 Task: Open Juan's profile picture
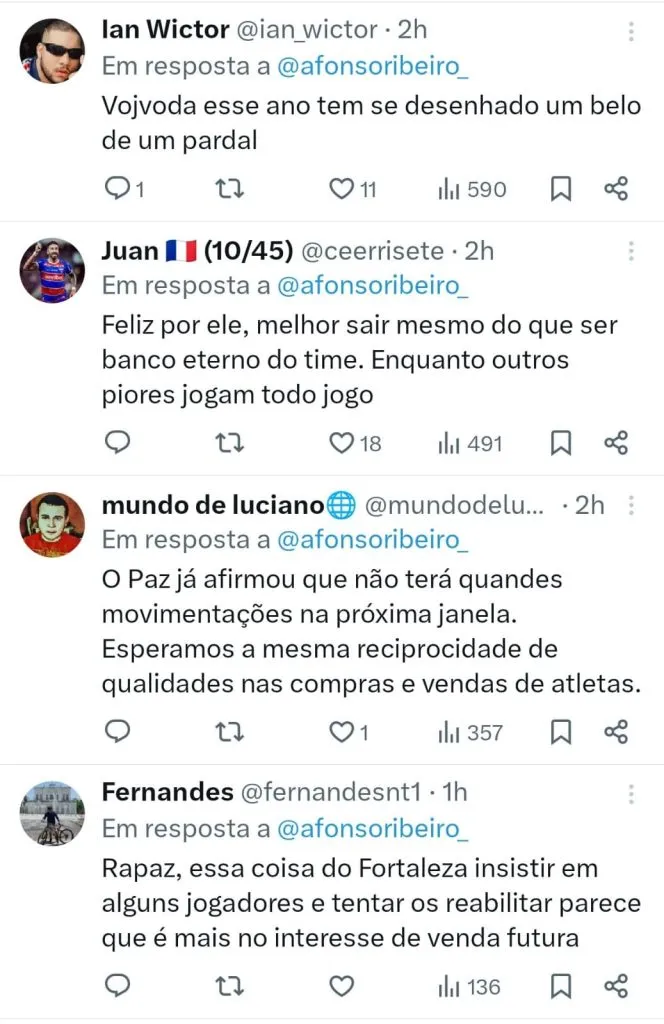coord(52,269)
